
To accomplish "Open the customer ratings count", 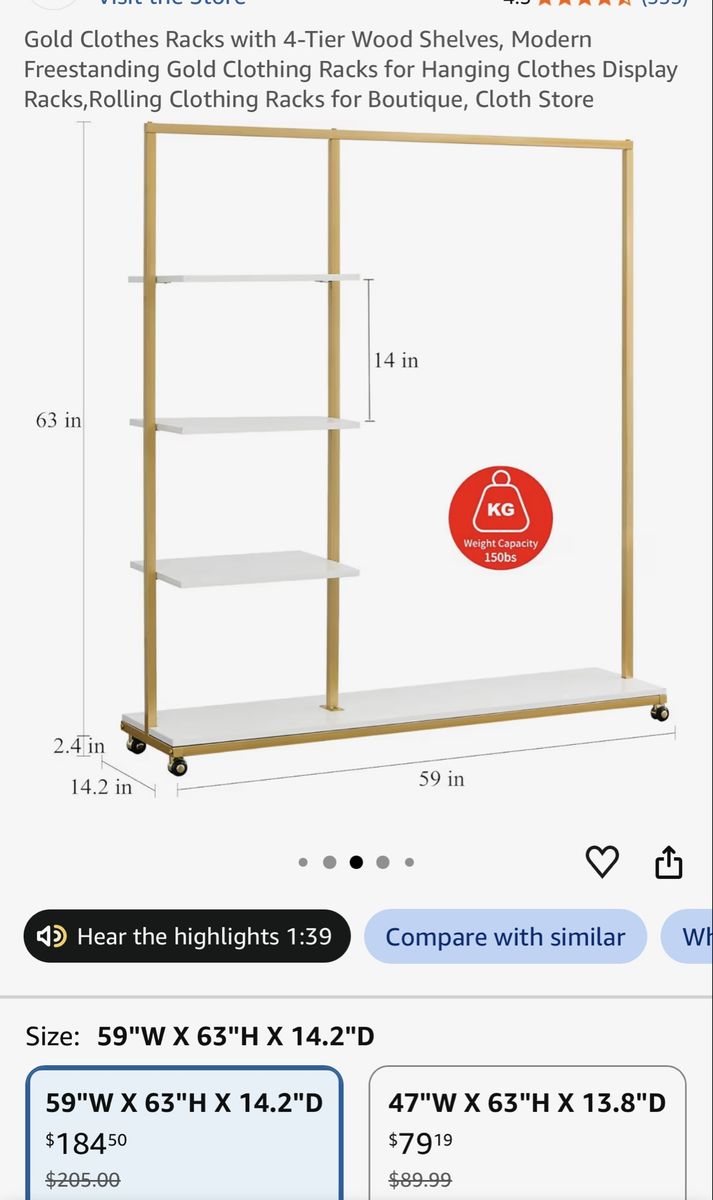I will pyautogui.click(x=664, y=3).
